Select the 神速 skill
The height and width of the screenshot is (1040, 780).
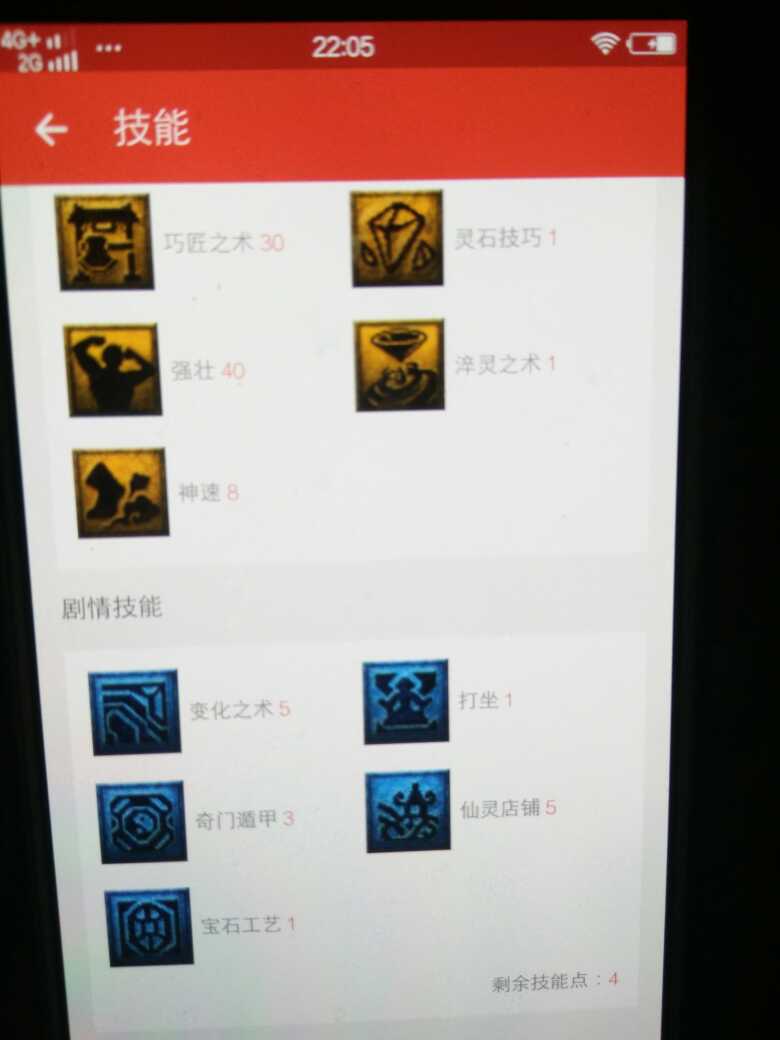coord(121,492)
